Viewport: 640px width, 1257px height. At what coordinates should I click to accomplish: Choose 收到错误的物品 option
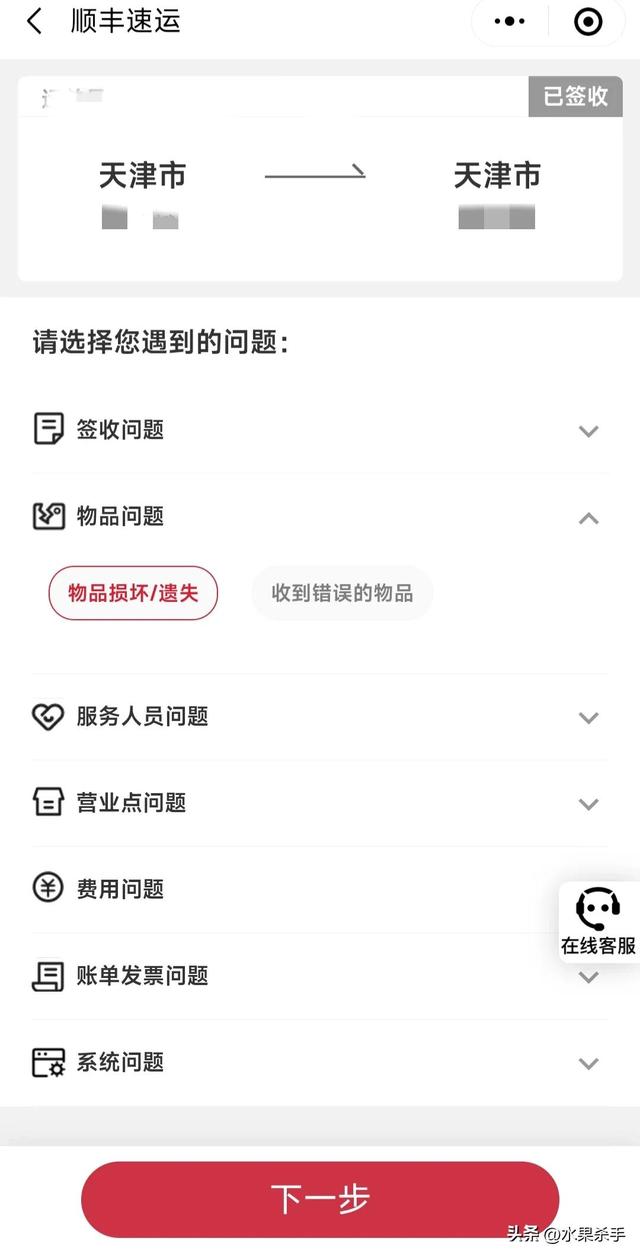coord(342,593)
